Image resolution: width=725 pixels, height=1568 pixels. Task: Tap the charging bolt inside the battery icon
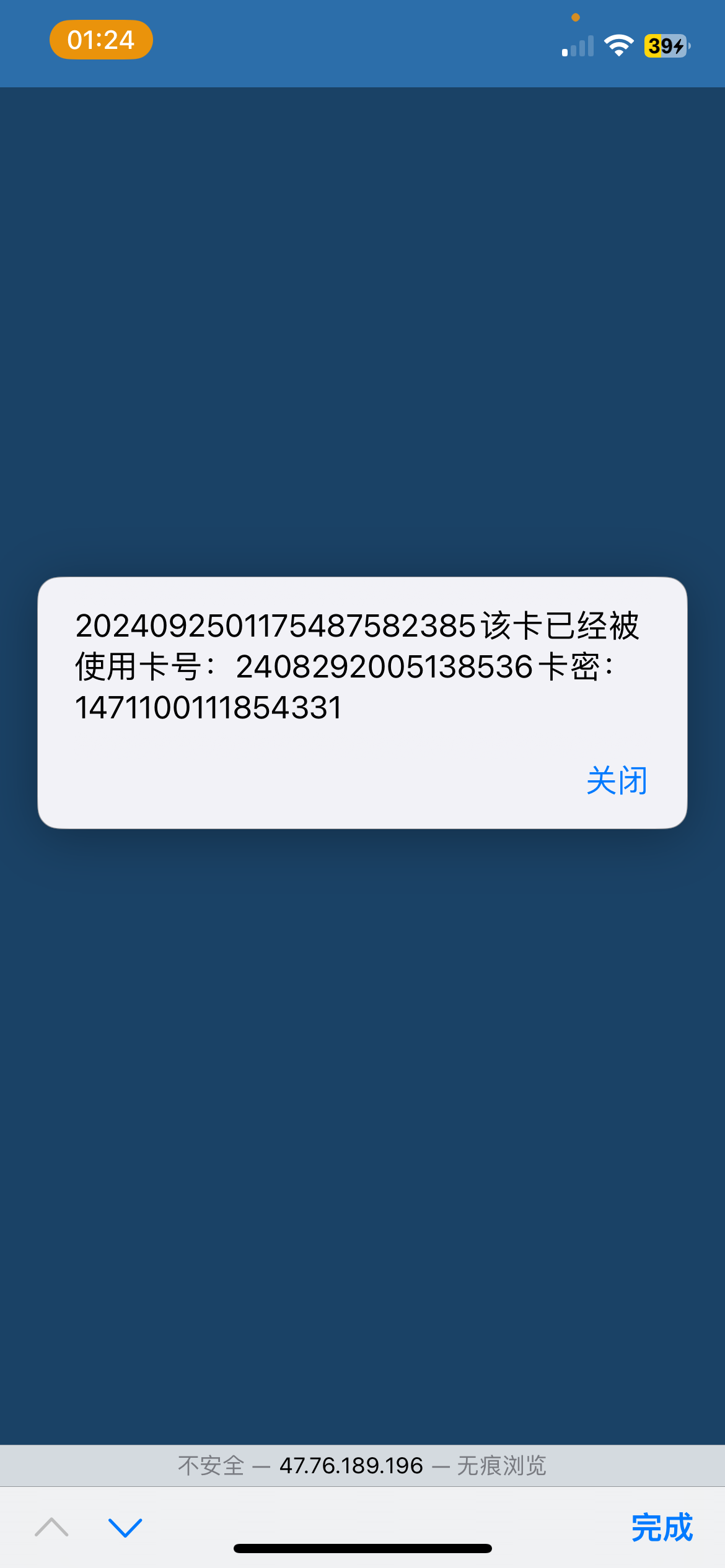click(x=679, y=46)
